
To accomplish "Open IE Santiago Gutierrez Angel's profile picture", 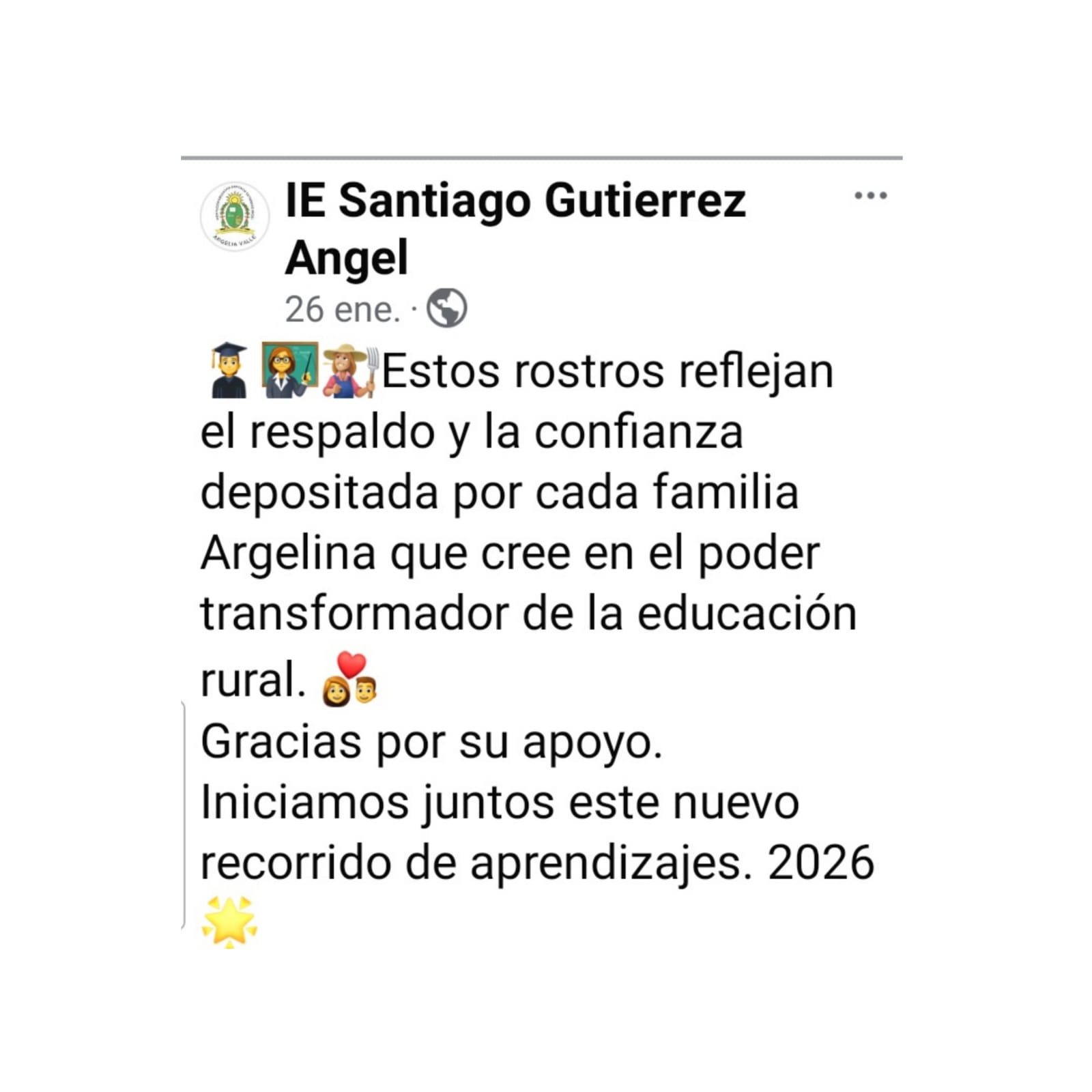I will click(235, 216).
